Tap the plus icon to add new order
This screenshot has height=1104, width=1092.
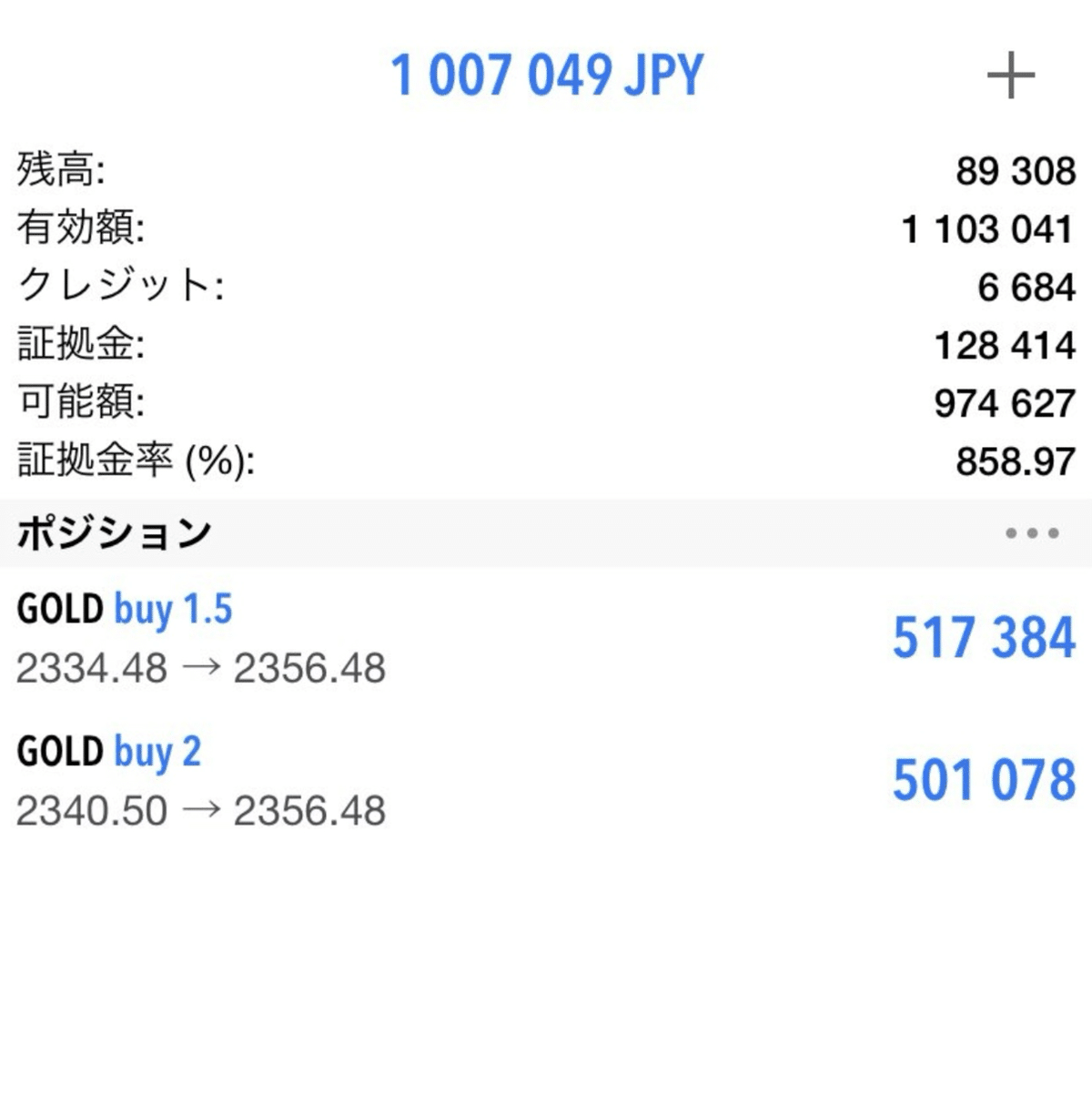pyautogui.click(x=1010, y=76)
